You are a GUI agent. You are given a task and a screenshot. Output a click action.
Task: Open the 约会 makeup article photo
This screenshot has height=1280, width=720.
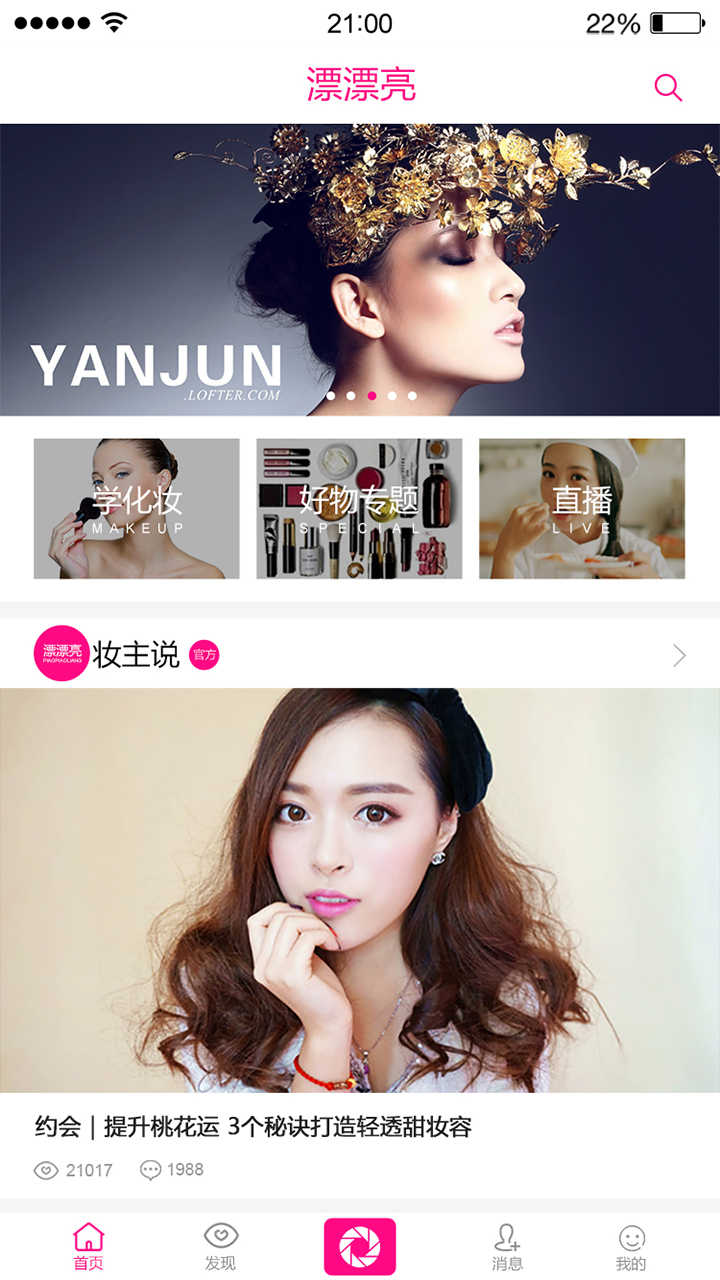pos(360,890)
